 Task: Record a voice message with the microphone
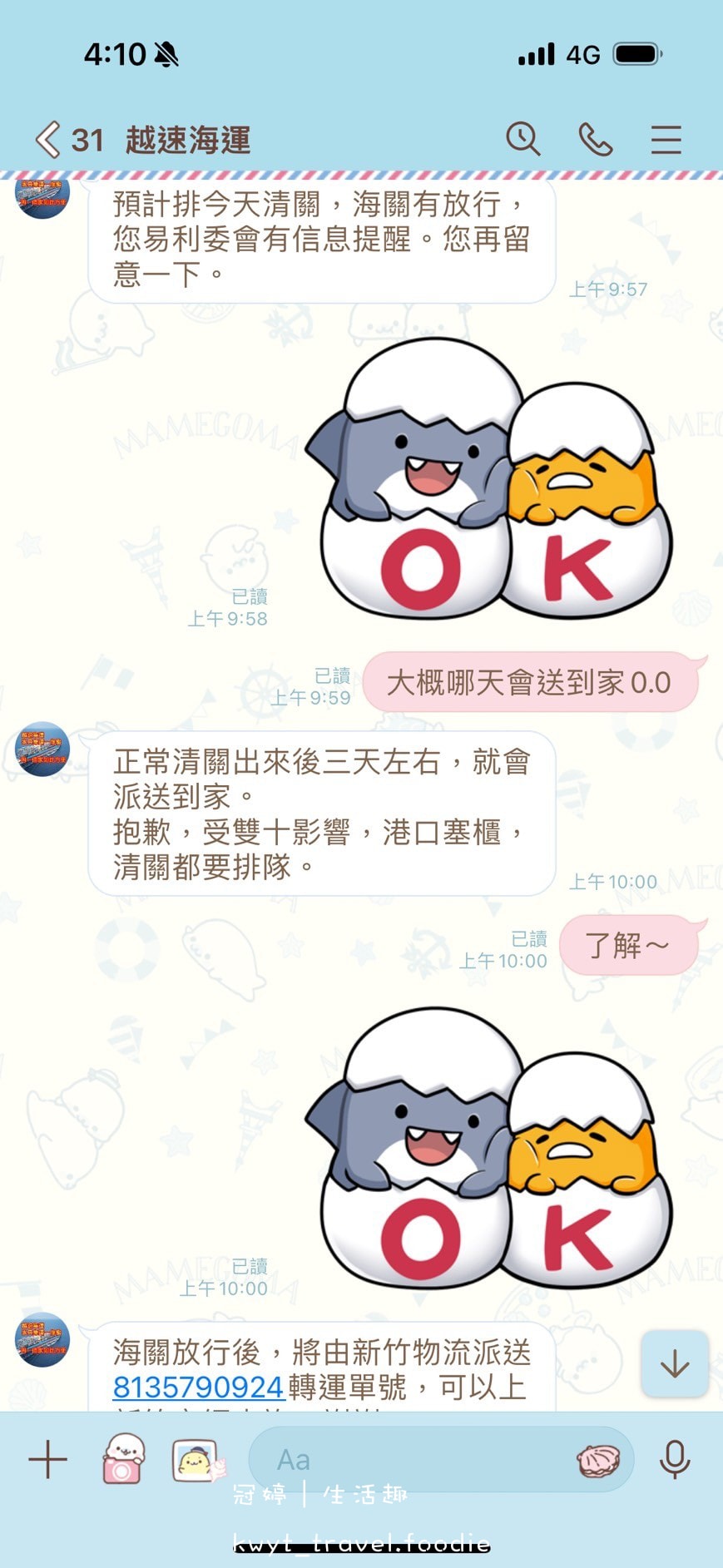675,1460
